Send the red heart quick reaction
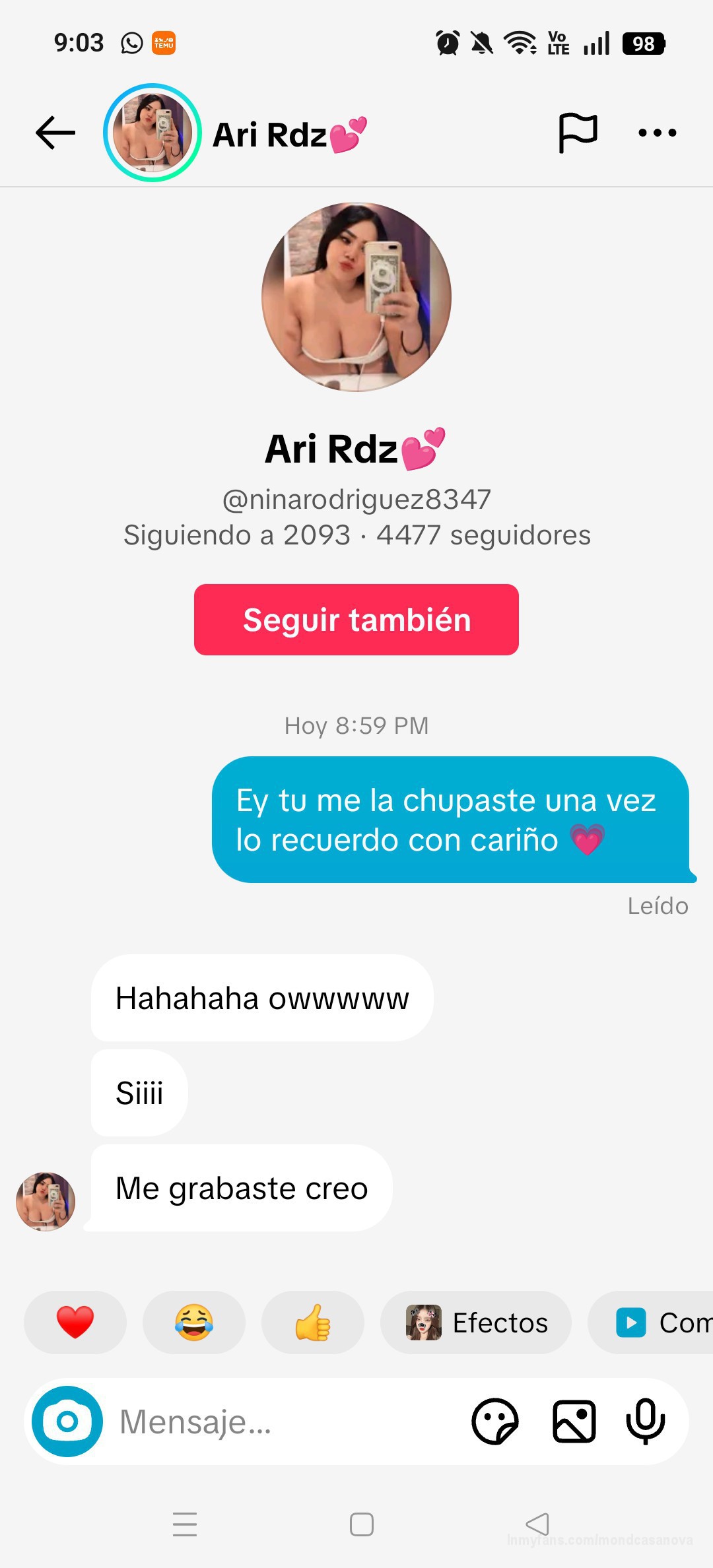 75,1323
